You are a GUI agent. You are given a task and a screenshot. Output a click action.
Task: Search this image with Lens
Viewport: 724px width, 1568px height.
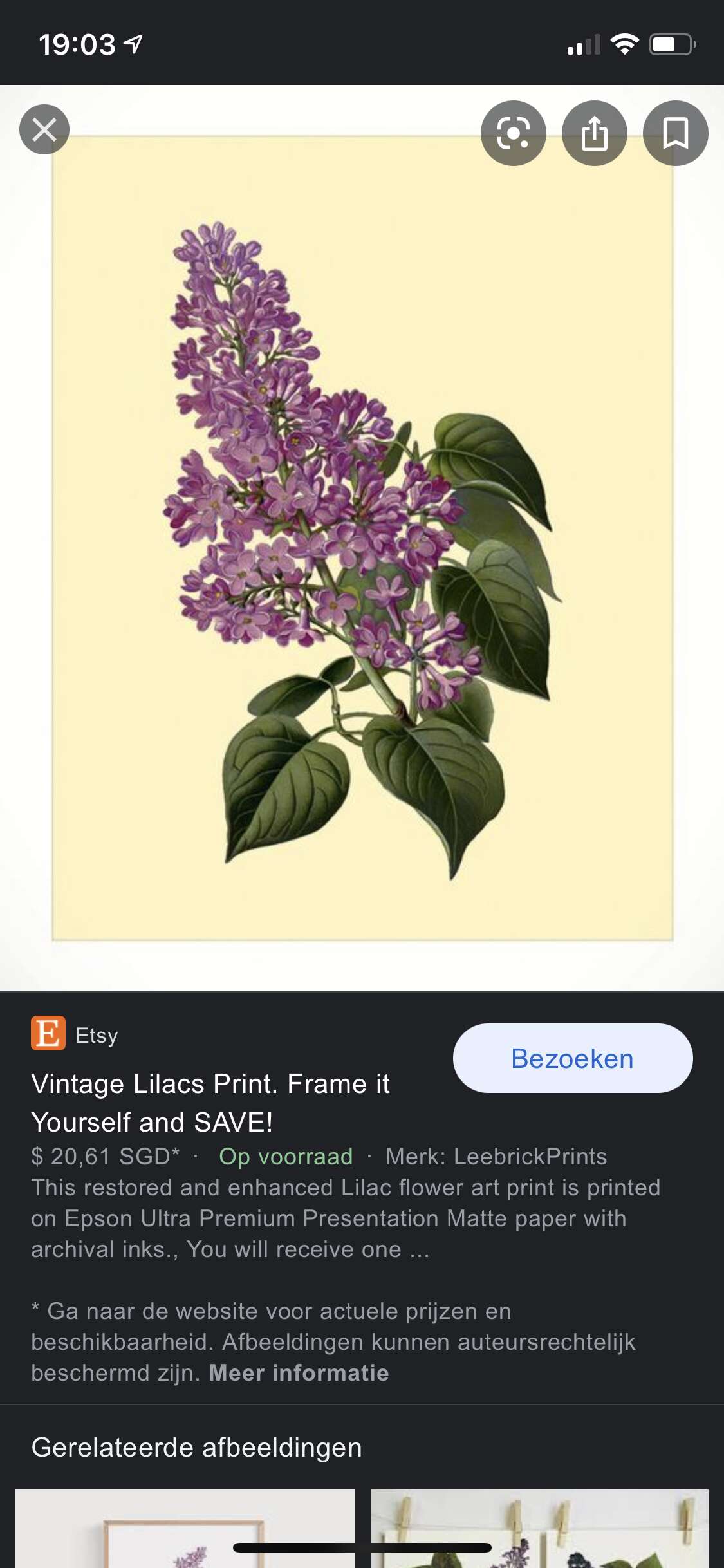pos(514,133)
